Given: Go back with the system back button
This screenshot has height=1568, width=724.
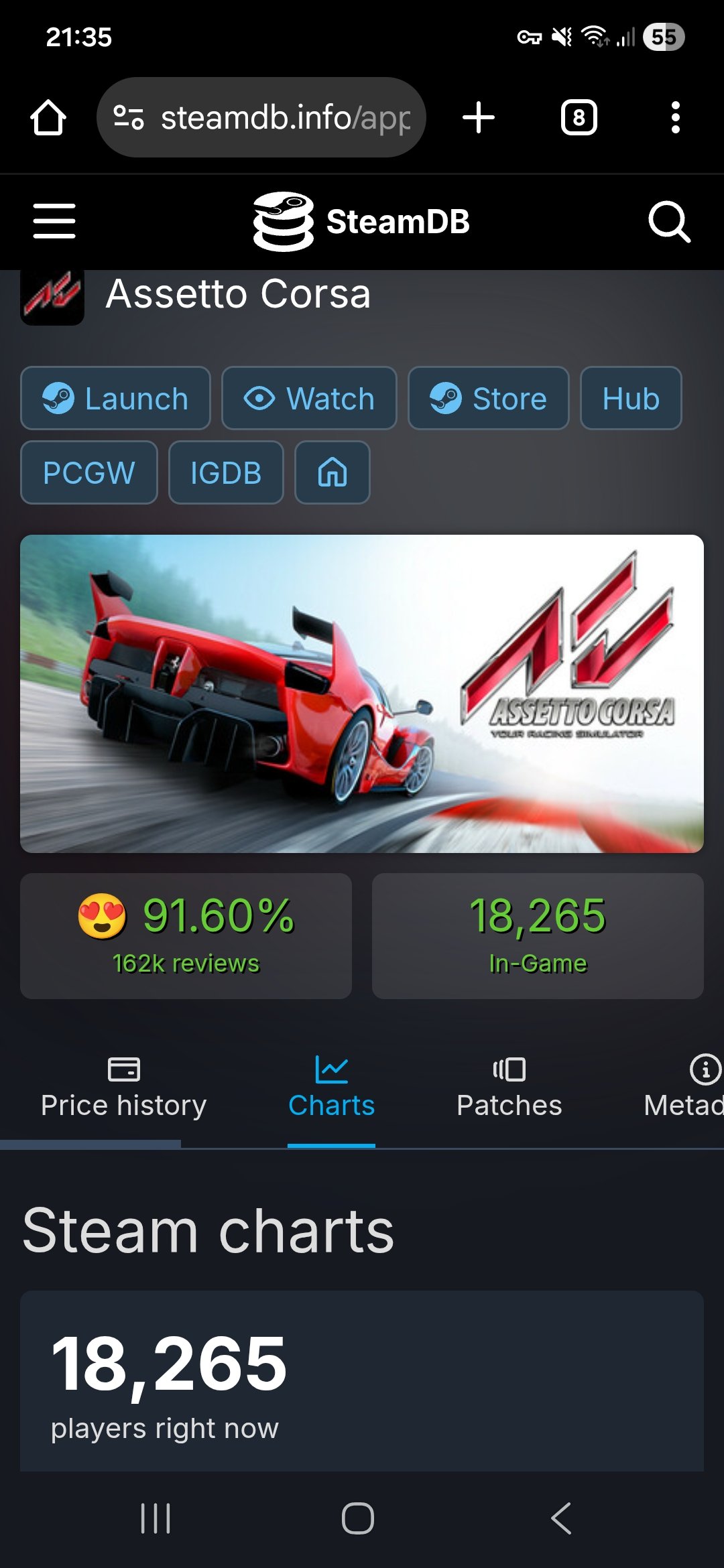Looking at the screenshot, I should pyautogui.click(x=560, y=1518).
